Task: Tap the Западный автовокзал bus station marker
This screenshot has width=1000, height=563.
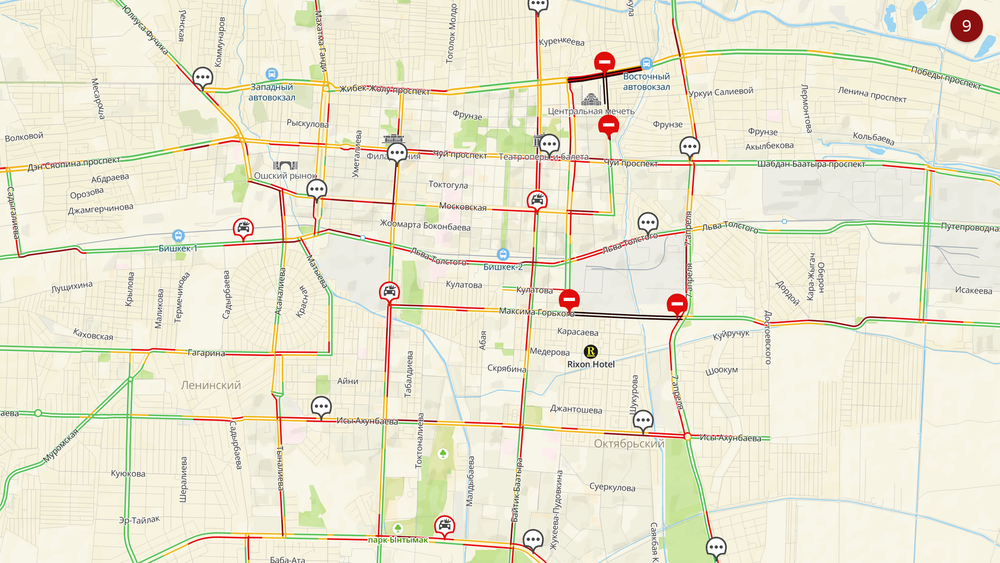Action: tap(270, 73)
